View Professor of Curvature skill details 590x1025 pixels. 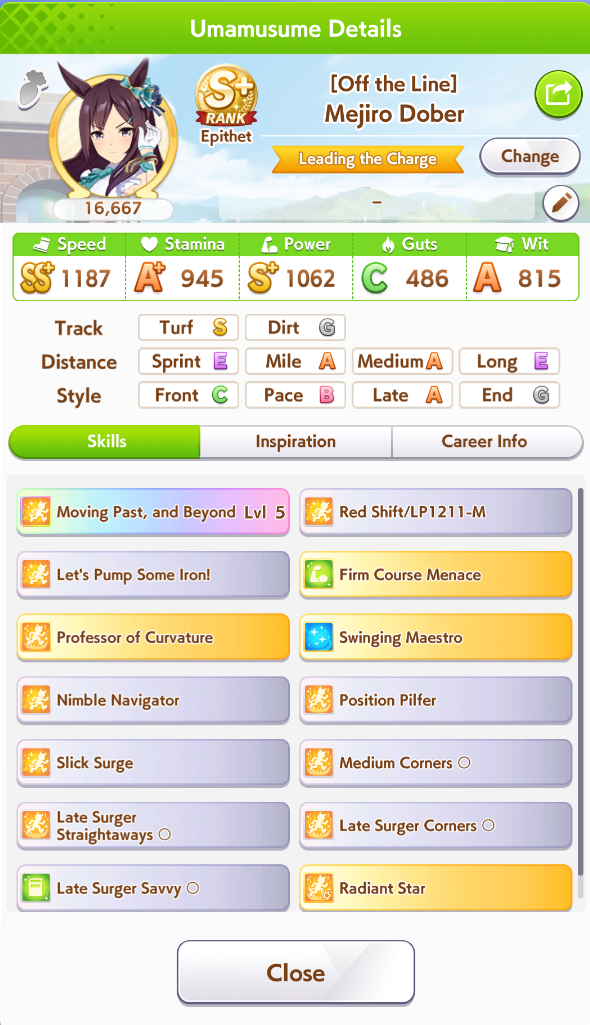[x=153, y=637]
